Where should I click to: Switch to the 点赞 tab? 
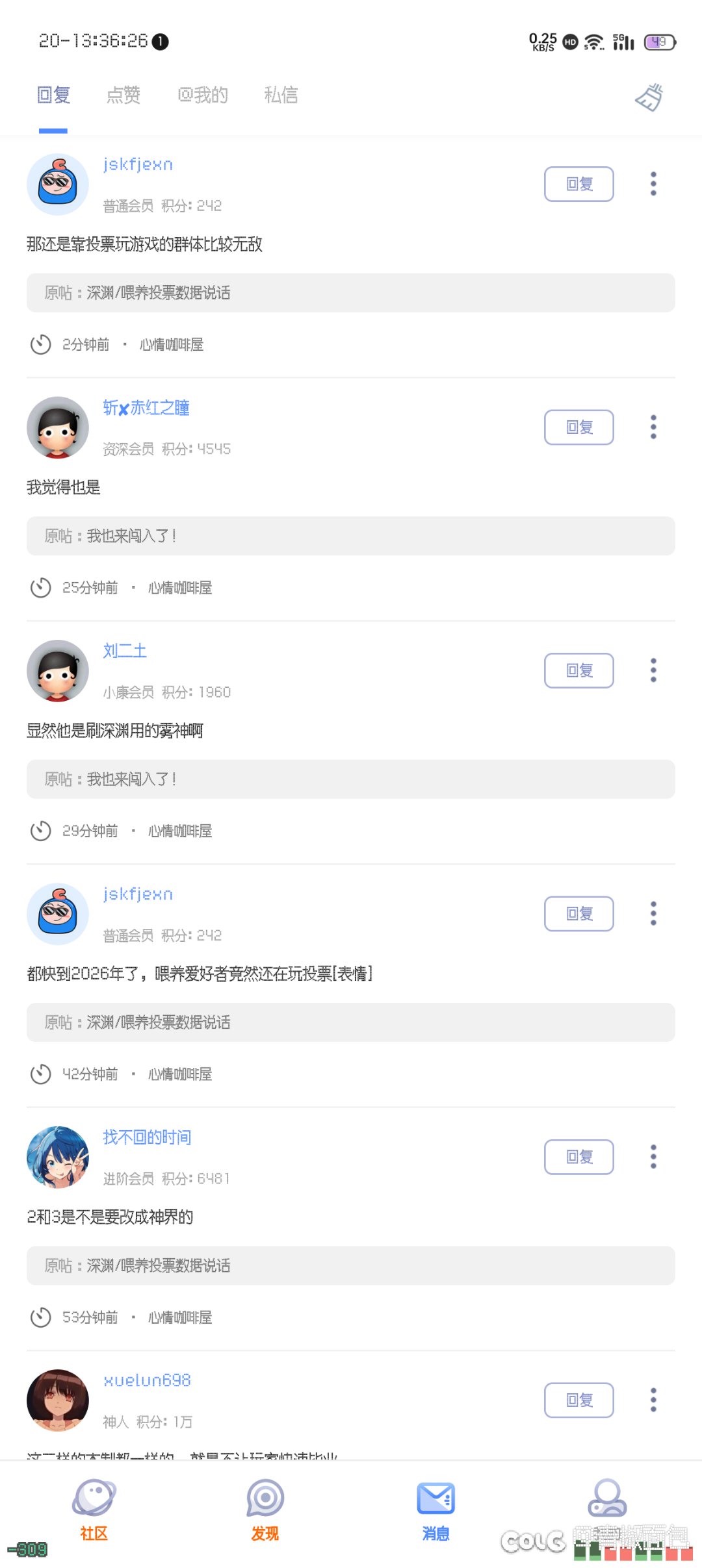(123, 95)
